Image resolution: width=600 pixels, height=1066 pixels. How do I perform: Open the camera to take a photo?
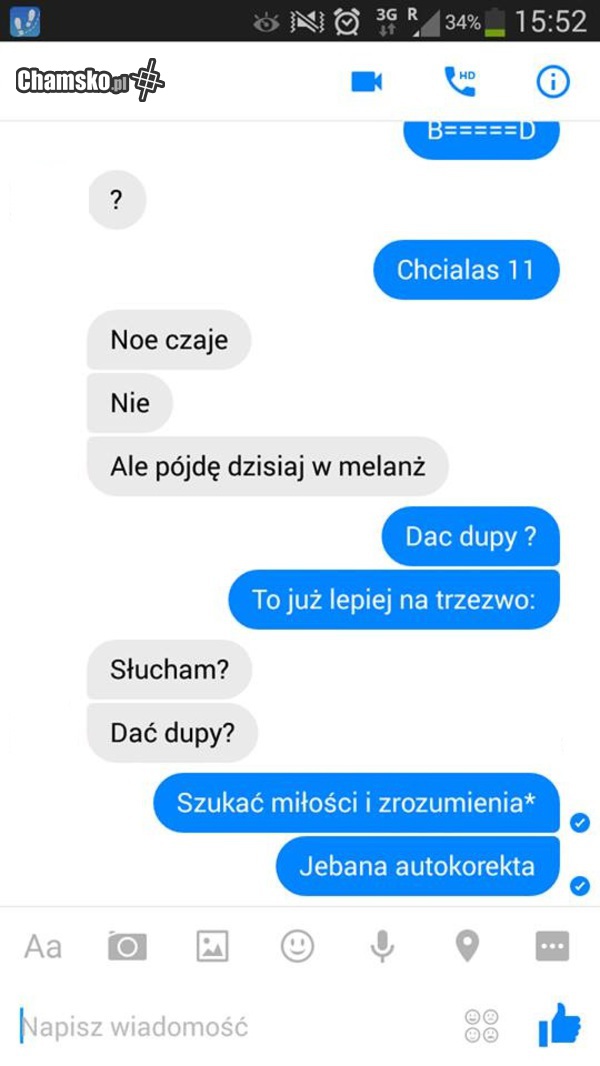click(127, 946)
